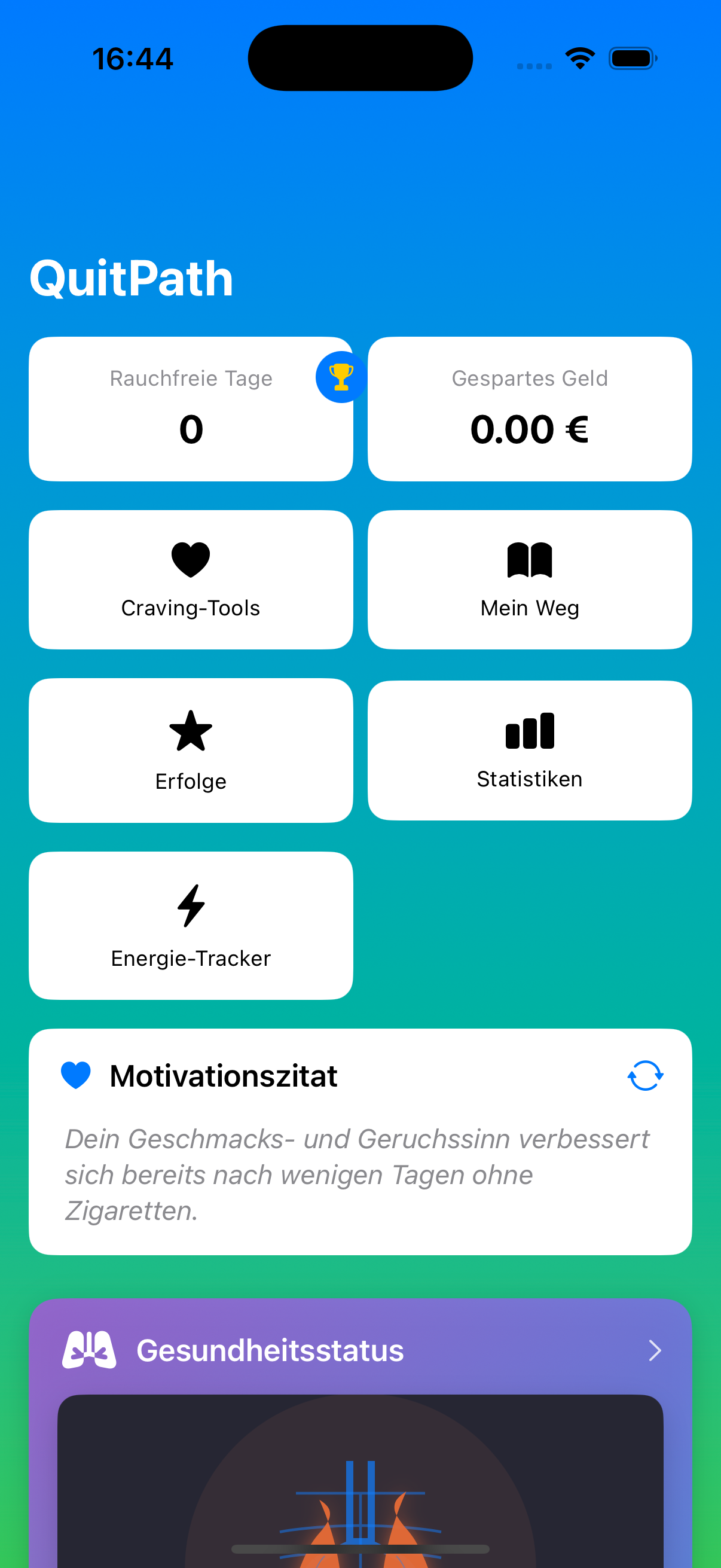721x1568 pixels.
Task: Select the book icon on Mein Weg card
Action: [528, 559]
